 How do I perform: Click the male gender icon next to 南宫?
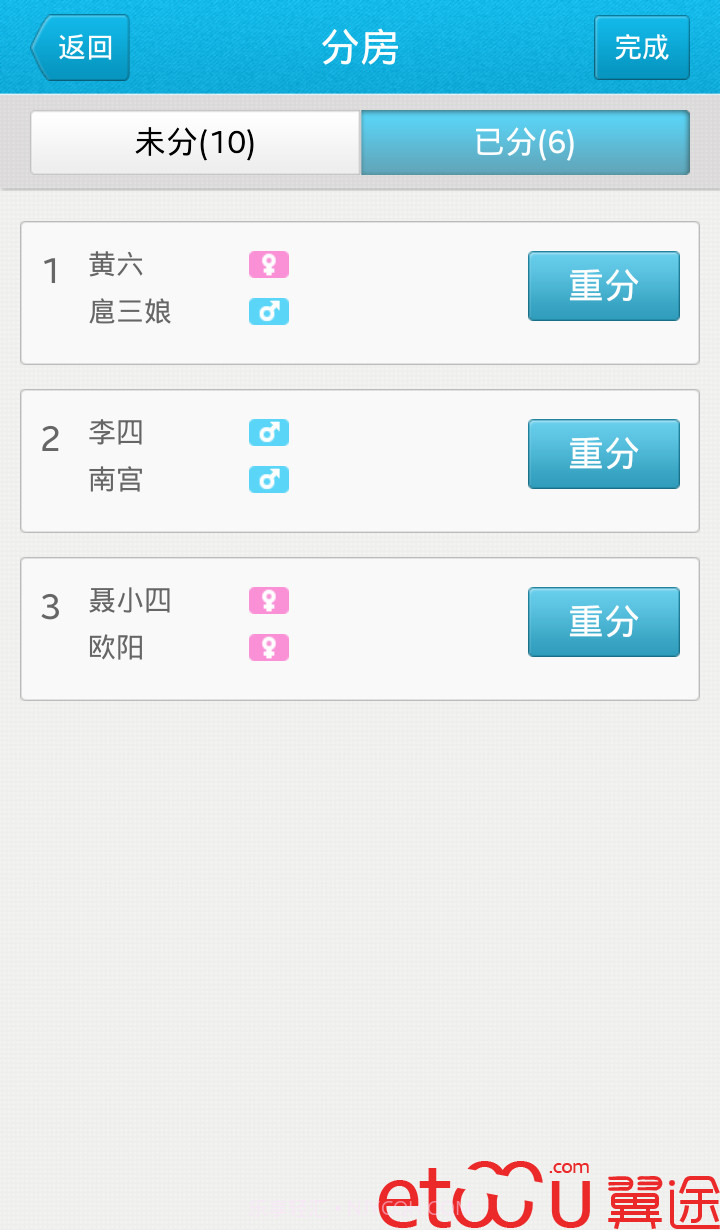[268, 479]
